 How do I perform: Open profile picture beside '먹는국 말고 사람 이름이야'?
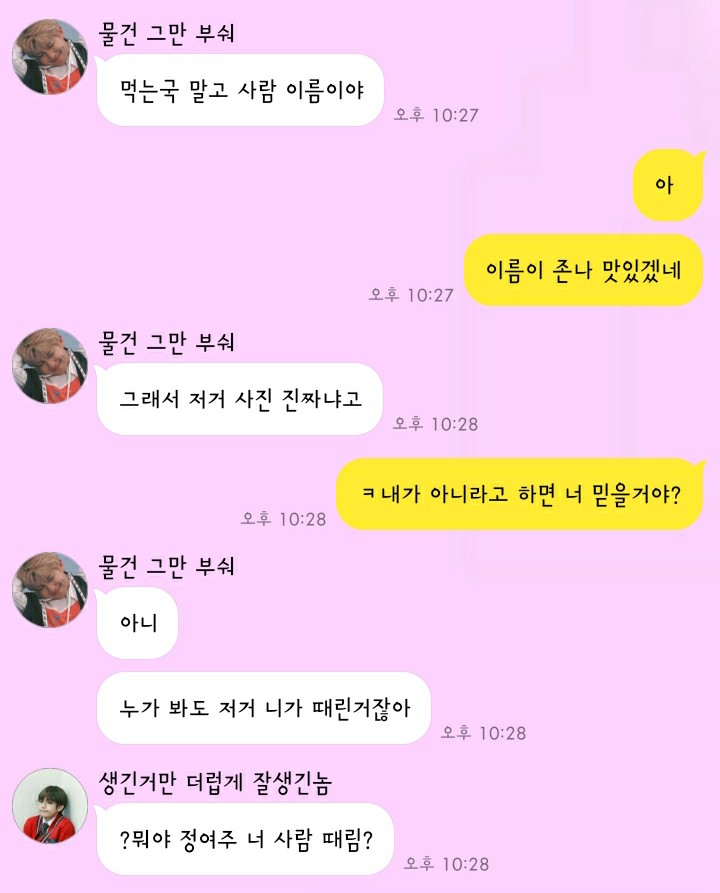[49, 57]
